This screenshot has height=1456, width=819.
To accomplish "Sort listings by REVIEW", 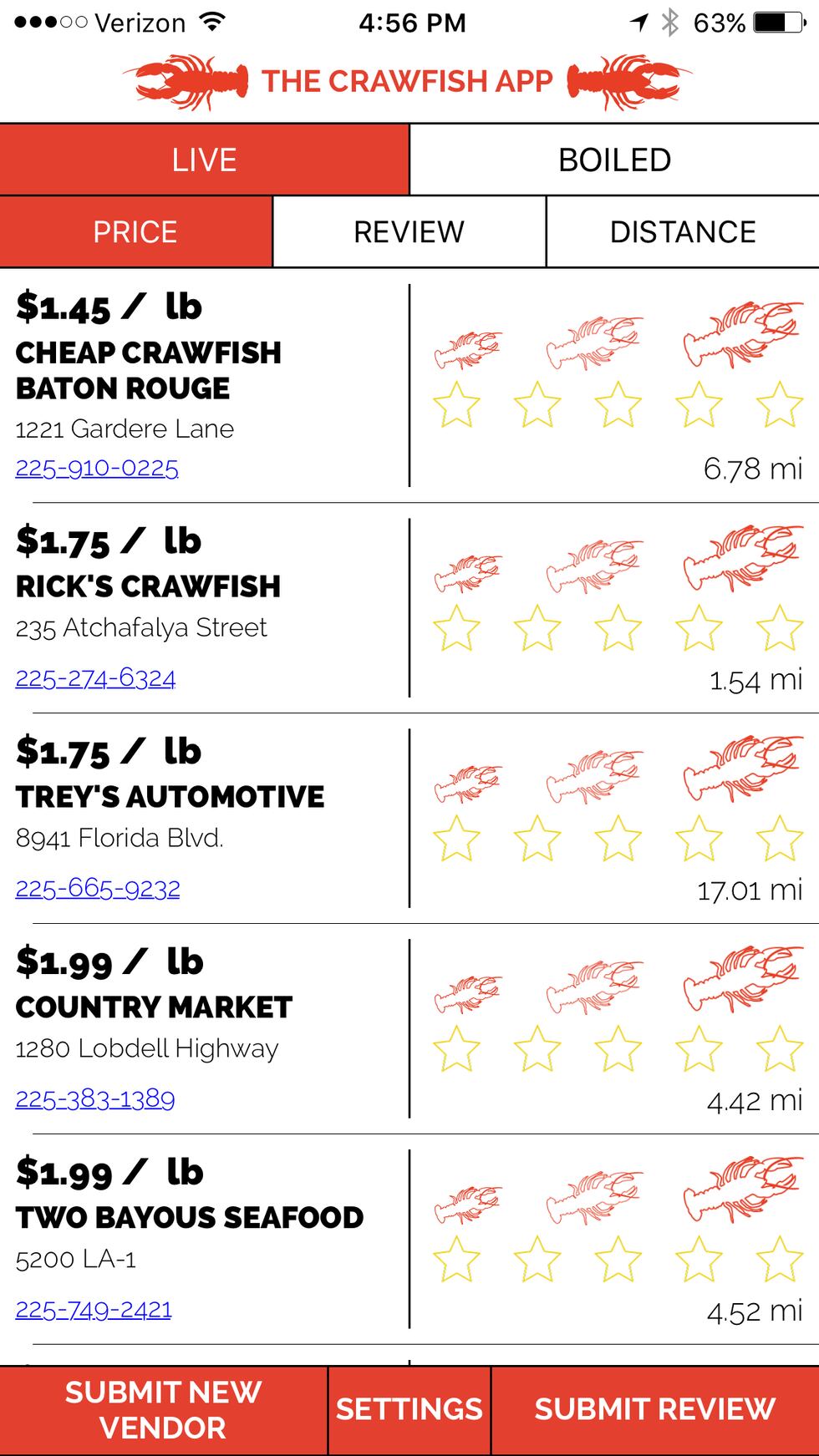I will [x=409, y=231].
